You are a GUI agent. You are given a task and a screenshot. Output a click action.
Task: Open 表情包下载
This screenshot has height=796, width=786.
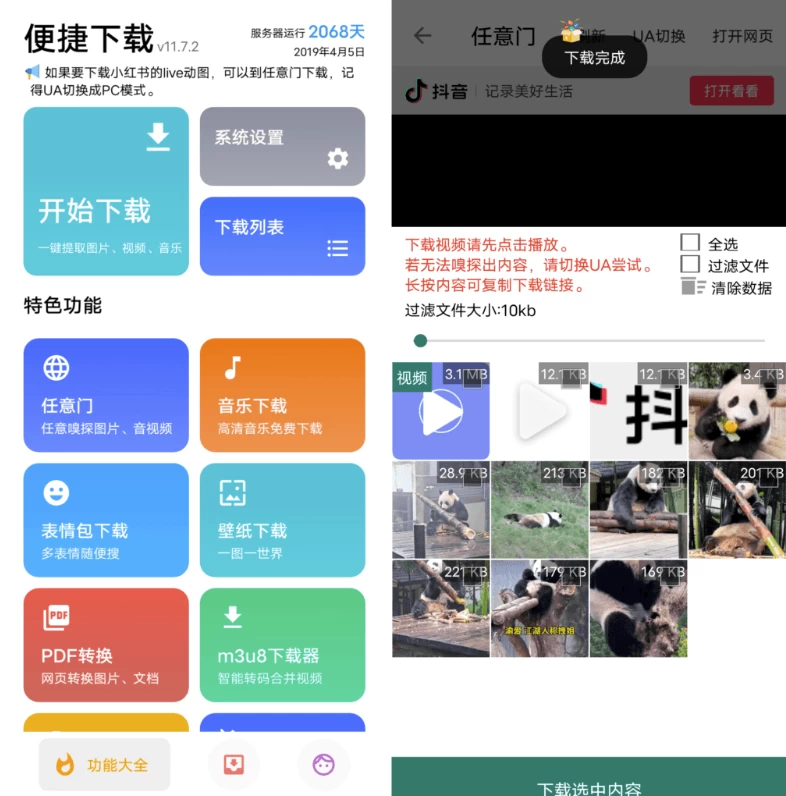tap(106, 519)
